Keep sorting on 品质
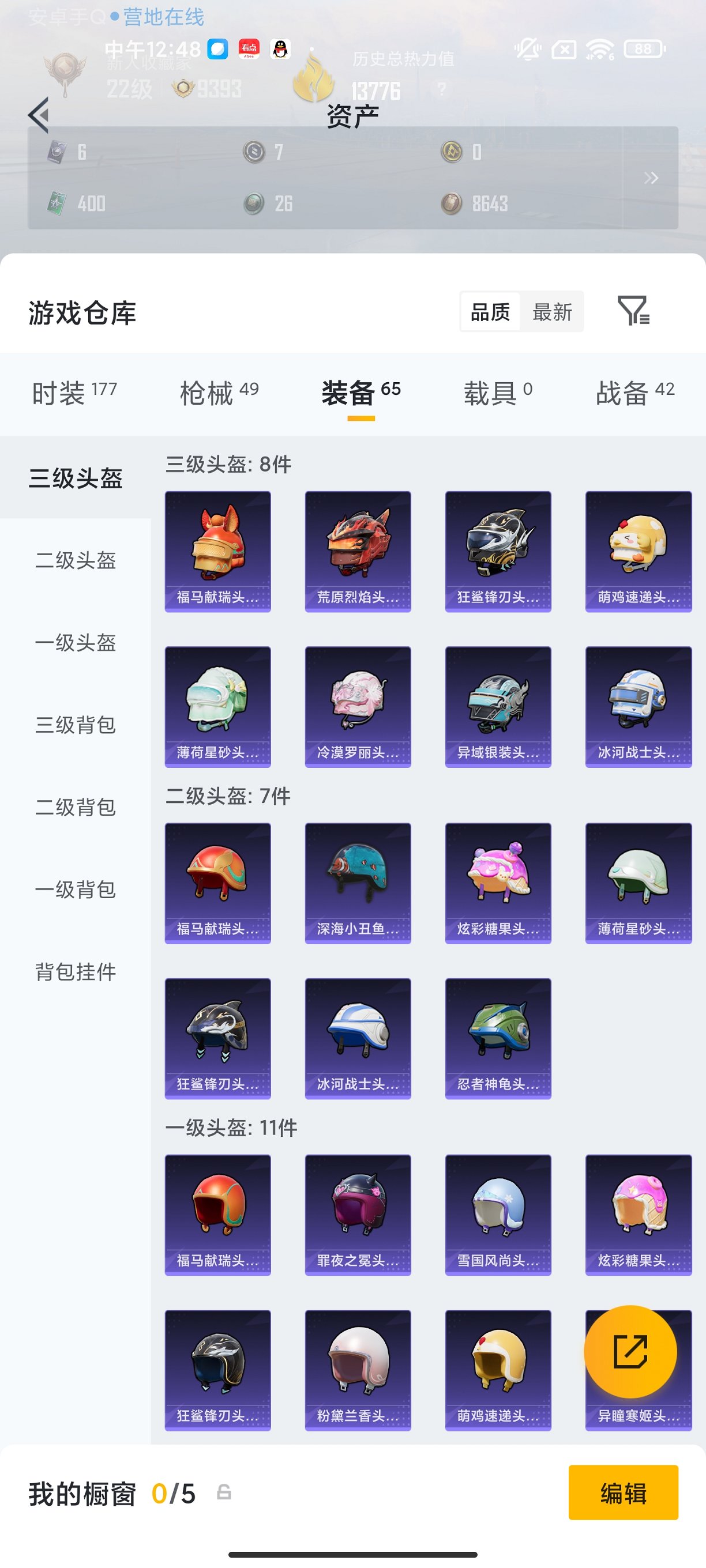 pyautogui.click(x=491, y=312)
